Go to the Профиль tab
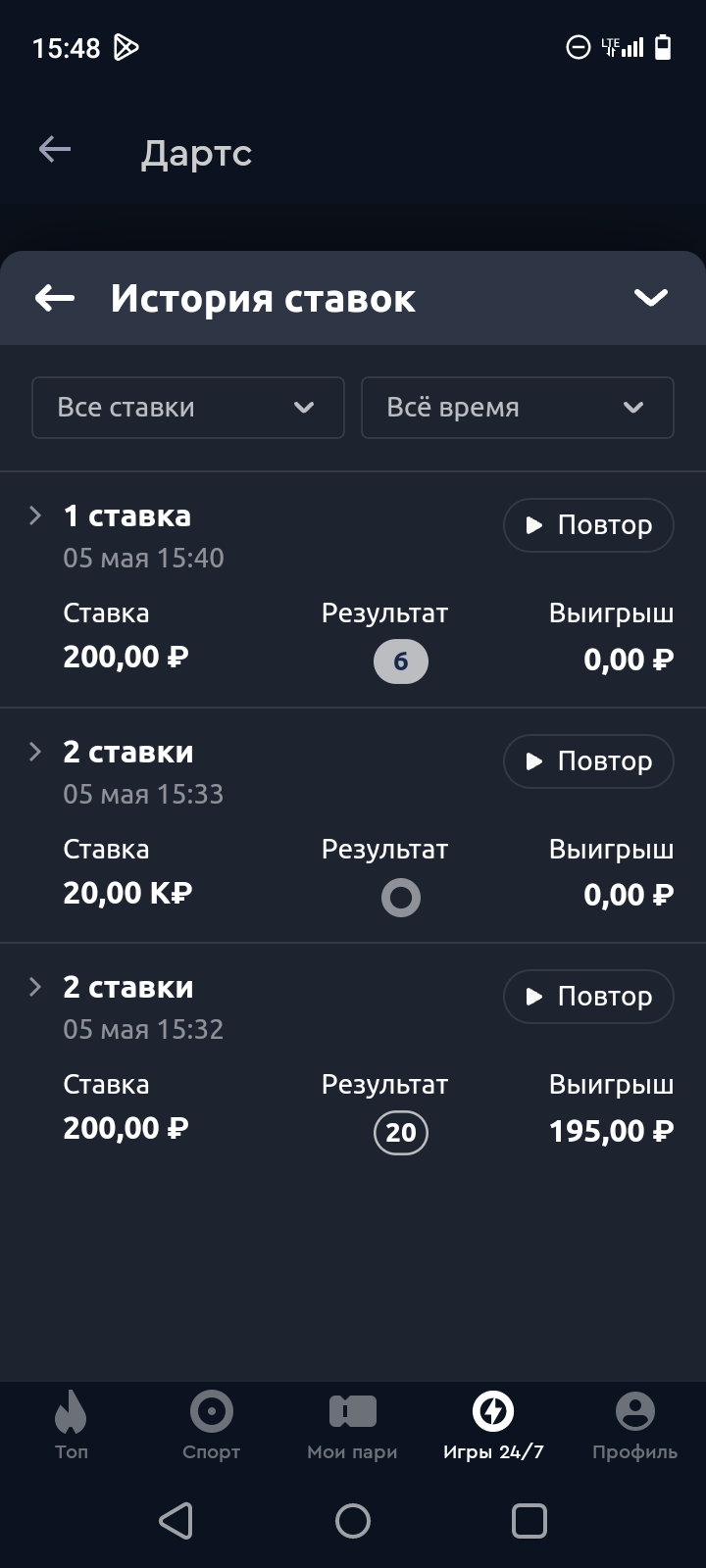Viewport: 706px width, 1568px height. click(634, 1426)
